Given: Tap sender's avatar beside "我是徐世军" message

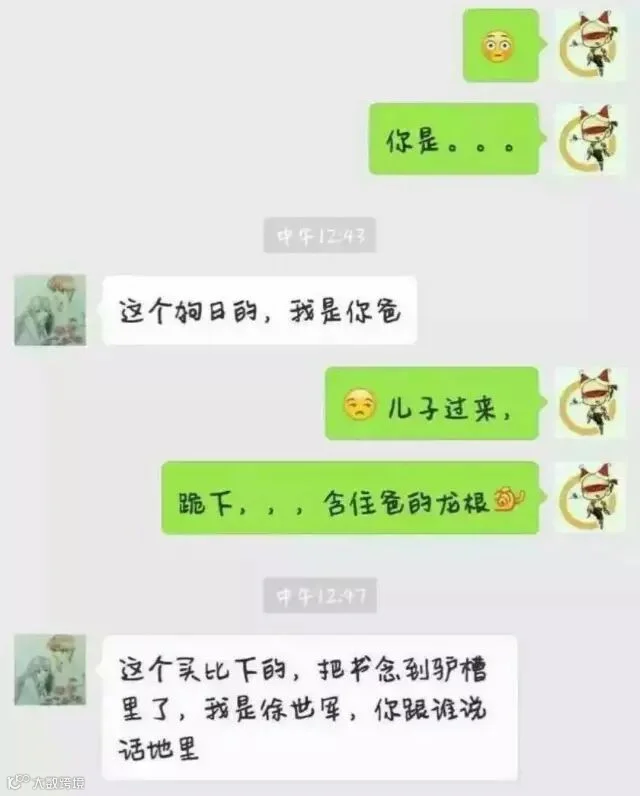Looking at the screenshot, I should click(50, 670).
